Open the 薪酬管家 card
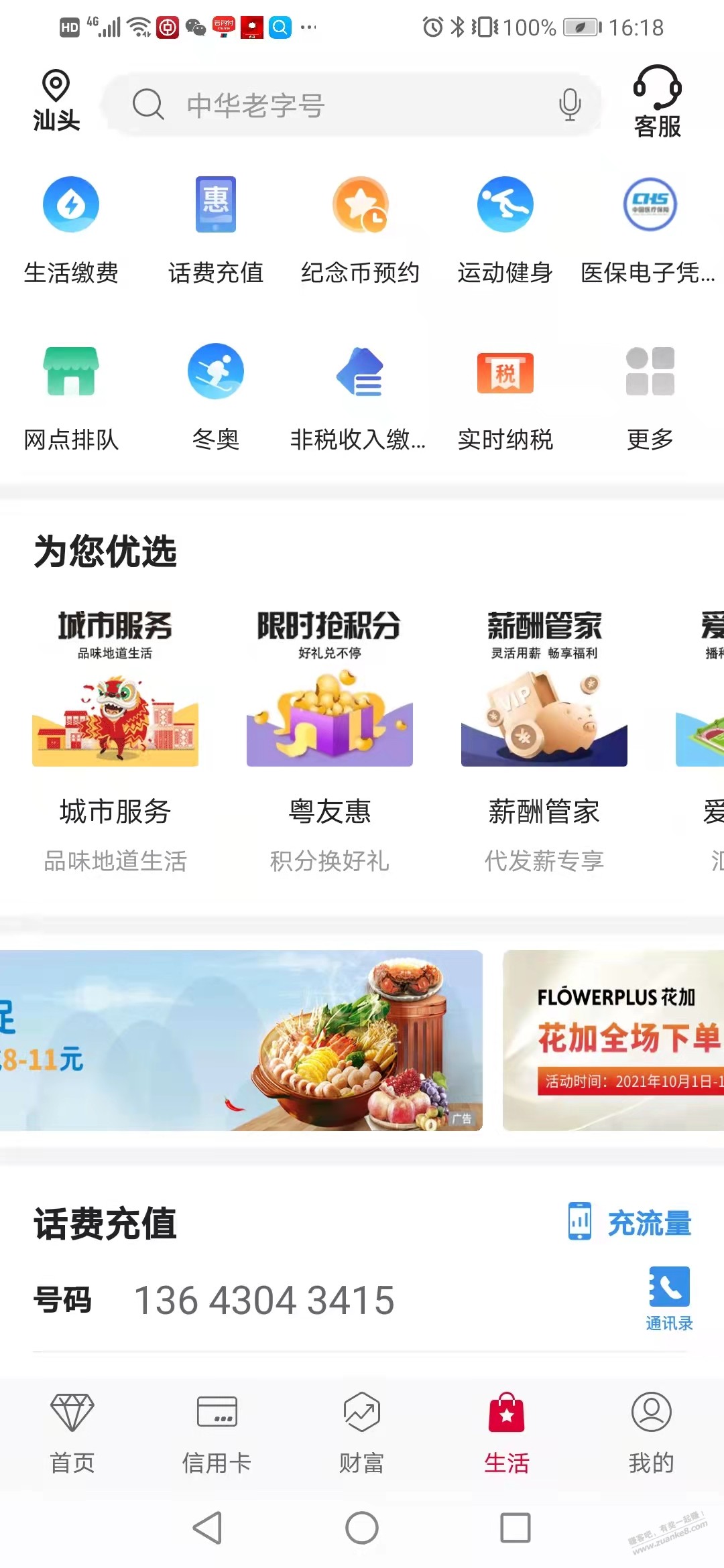The height and width of the screenshot is (1568, 724). coord(544,737)
